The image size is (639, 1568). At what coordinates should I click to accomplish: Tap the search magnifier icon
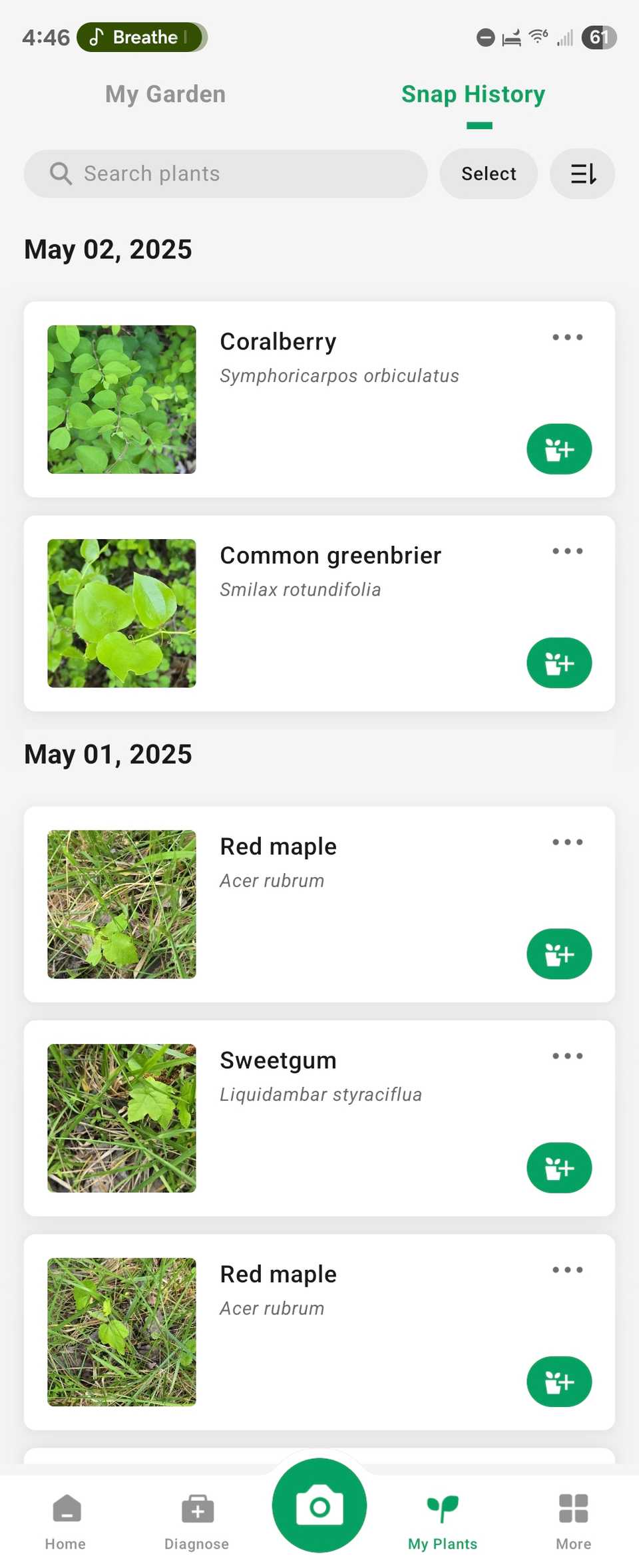[x=61, y=174]
